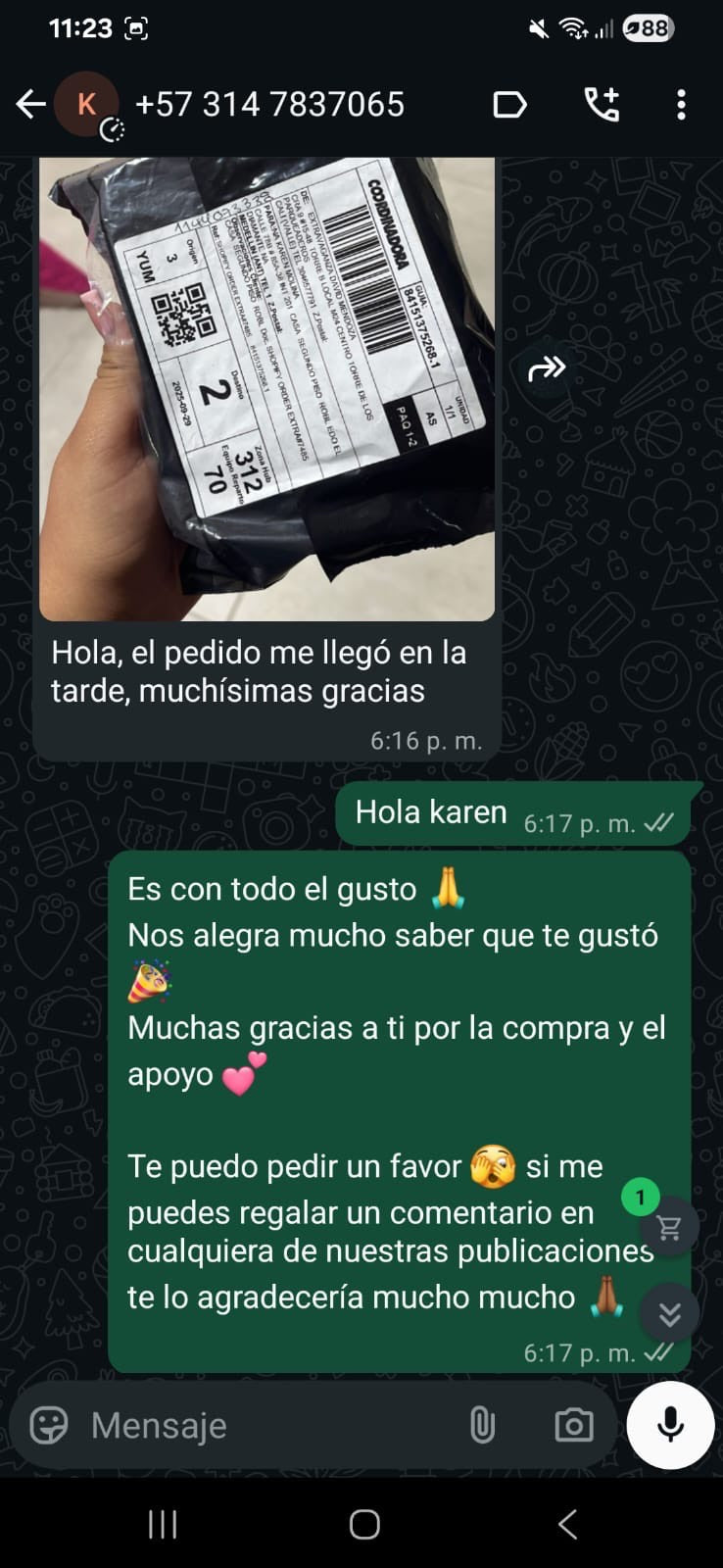Jump to the latest messages
The image size is (723, 1568).
coord(669,1313)
